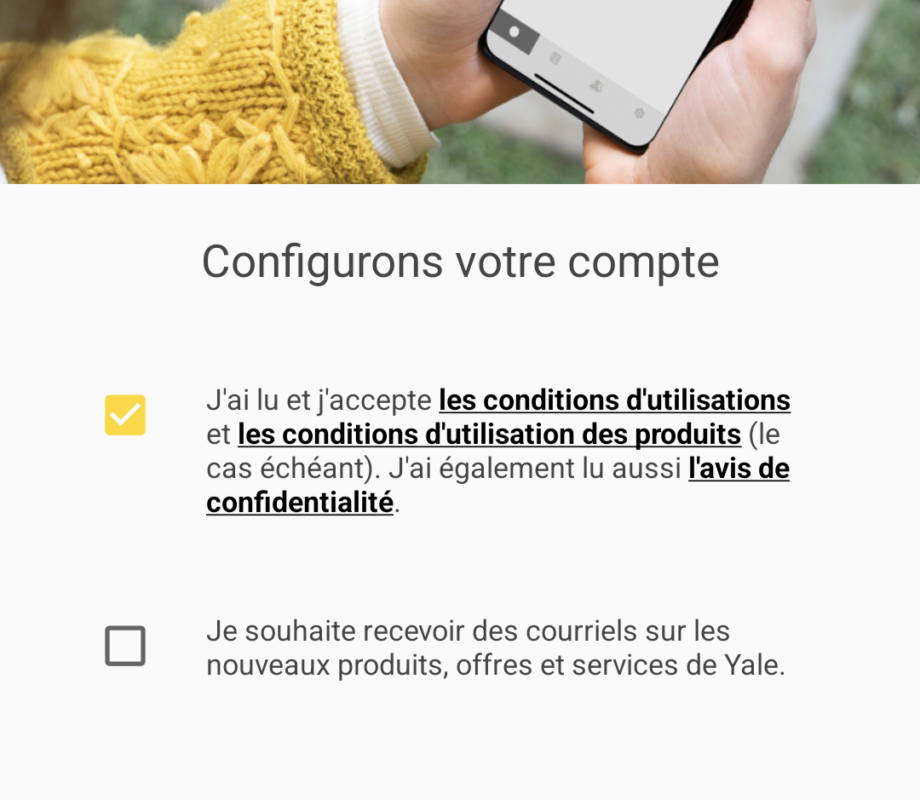The width and height of the screenshot is (920, 800).
Task: Uncheck the terms acceptance checkbox
Action: point(125,415)
